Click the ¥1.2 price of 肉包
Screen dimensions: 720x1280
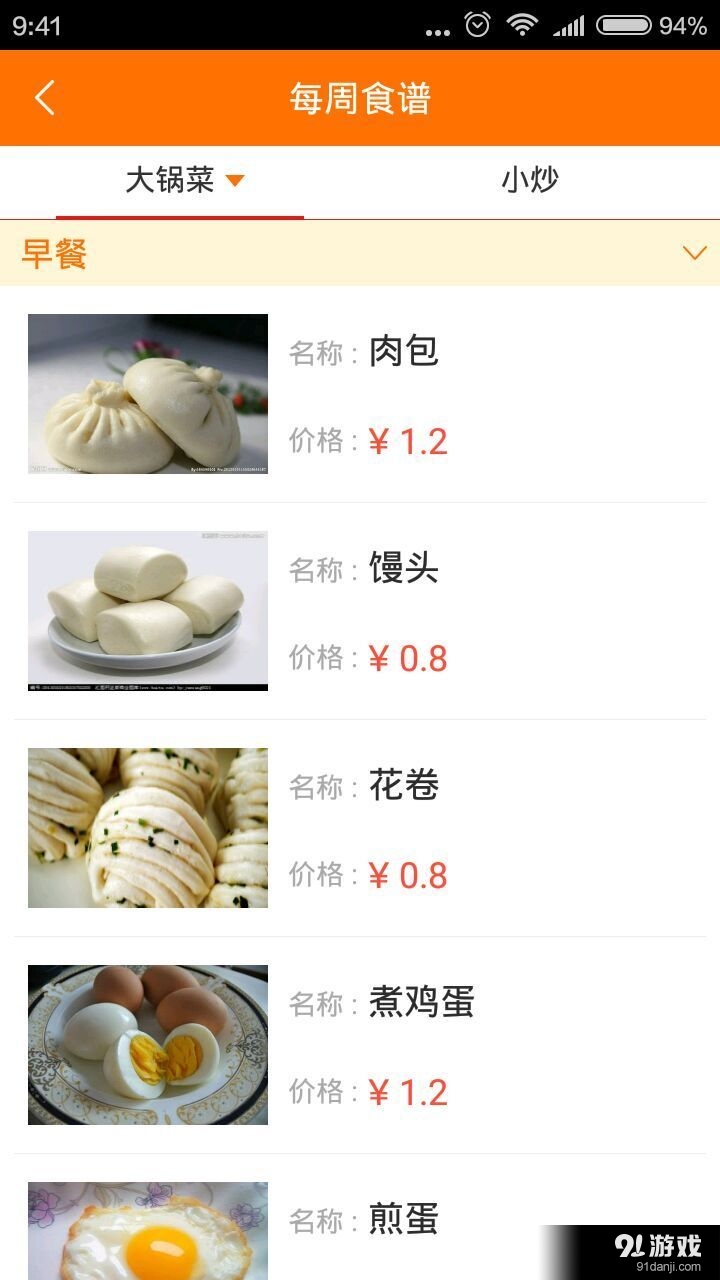408,441
